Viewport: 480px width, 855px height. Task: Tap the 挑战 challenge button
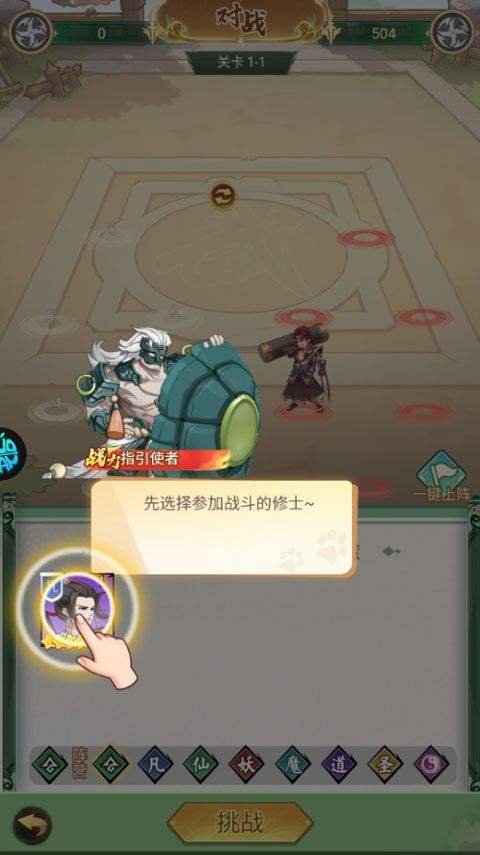tap(240, 822)
